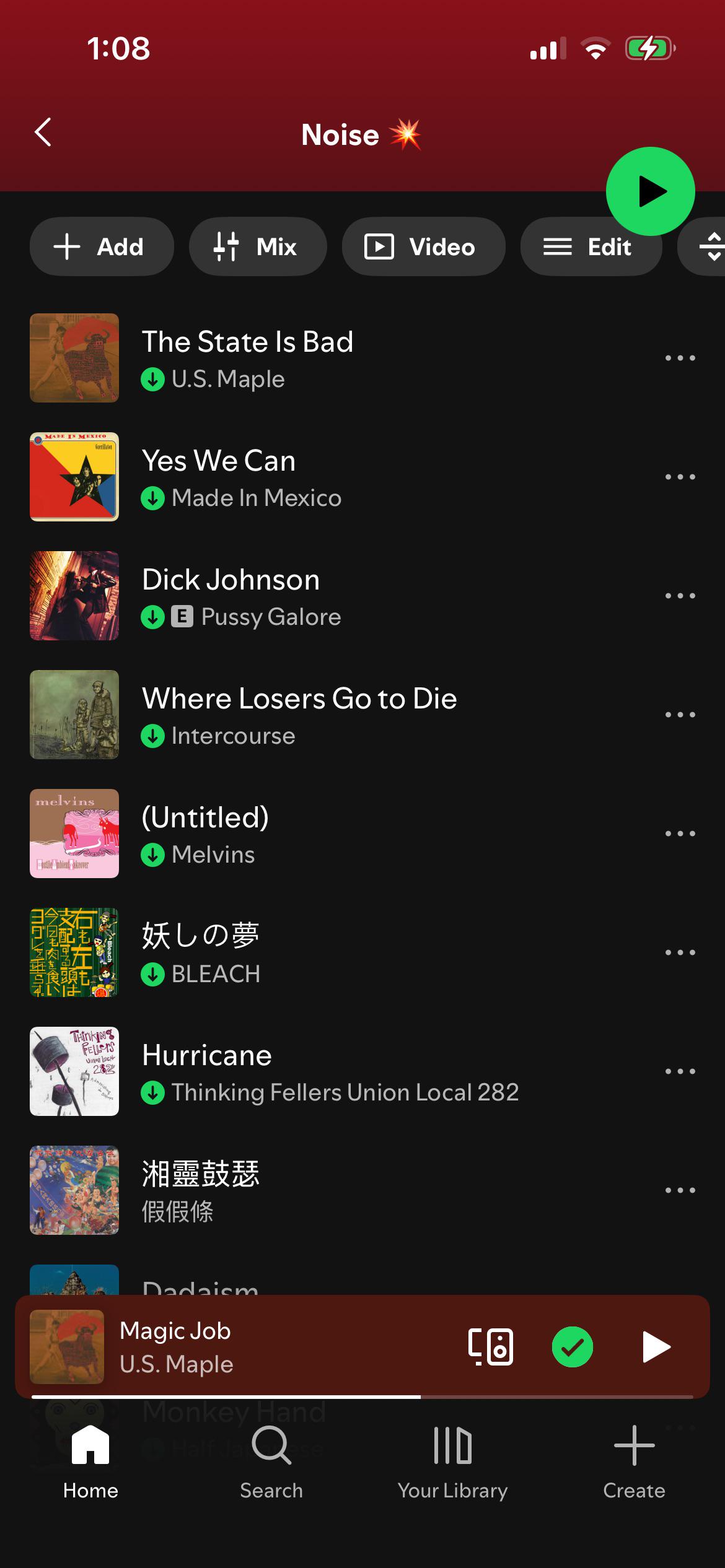Open more options for Where Losers Go to Die

(680, 715)
